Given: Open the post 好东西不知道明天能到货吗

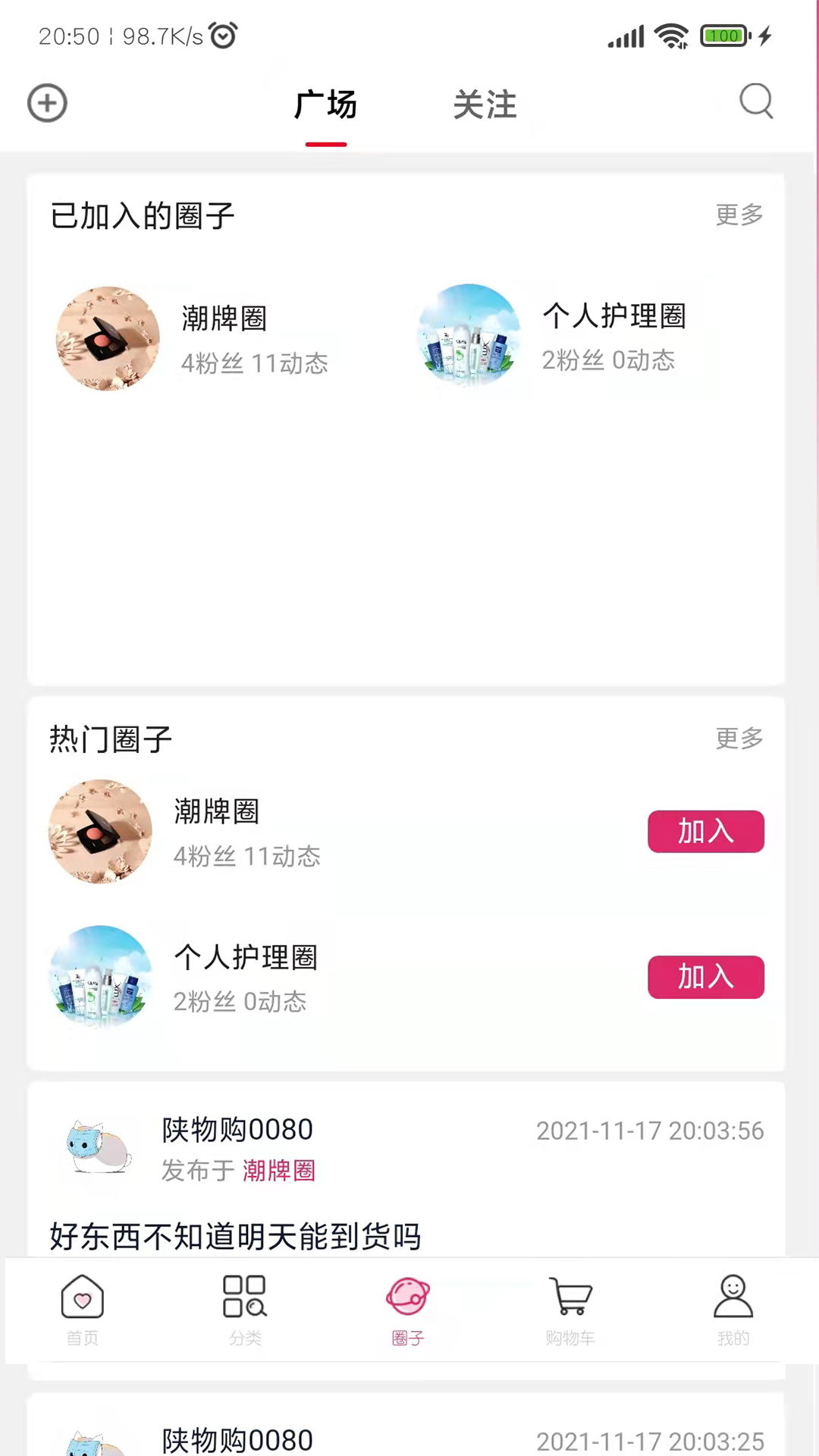Looking at the screenshot, I should click(x=235, y=1236).
